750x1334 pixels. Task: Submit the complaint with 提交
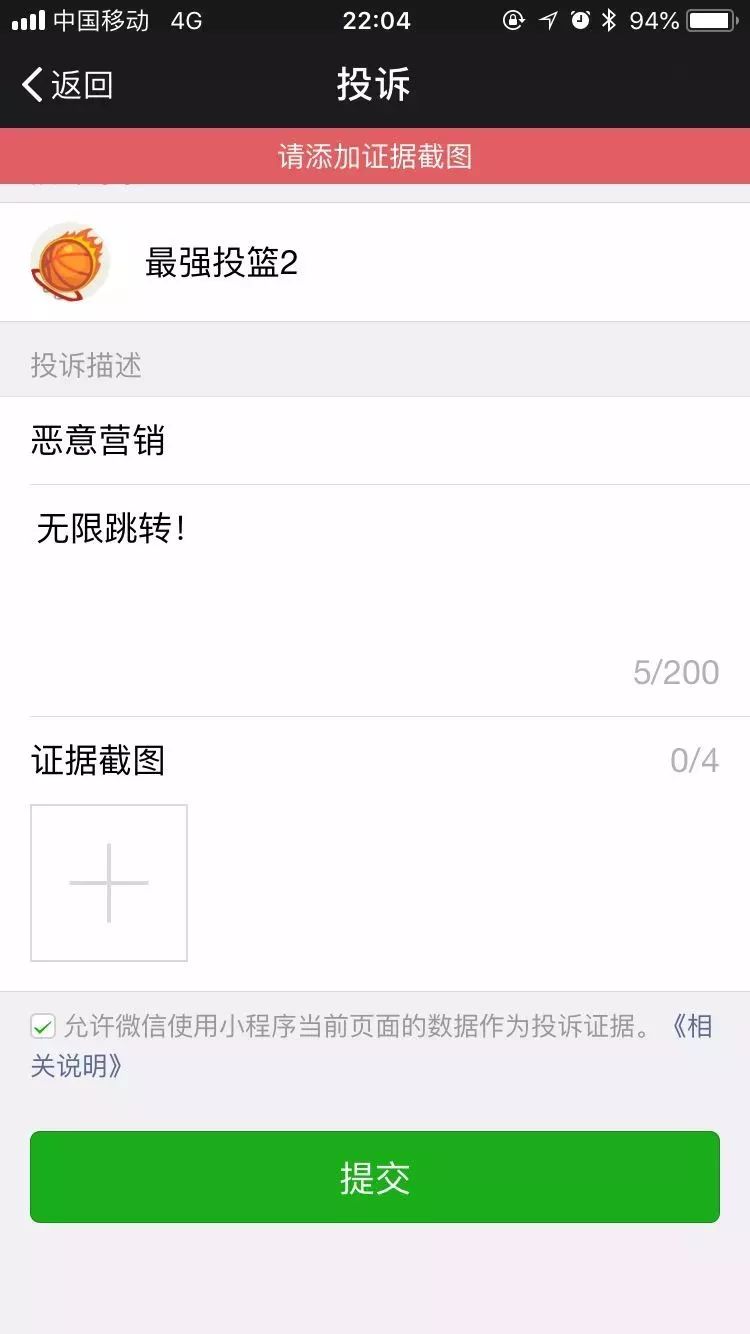pyautogui.click(x=375, y=1177)
